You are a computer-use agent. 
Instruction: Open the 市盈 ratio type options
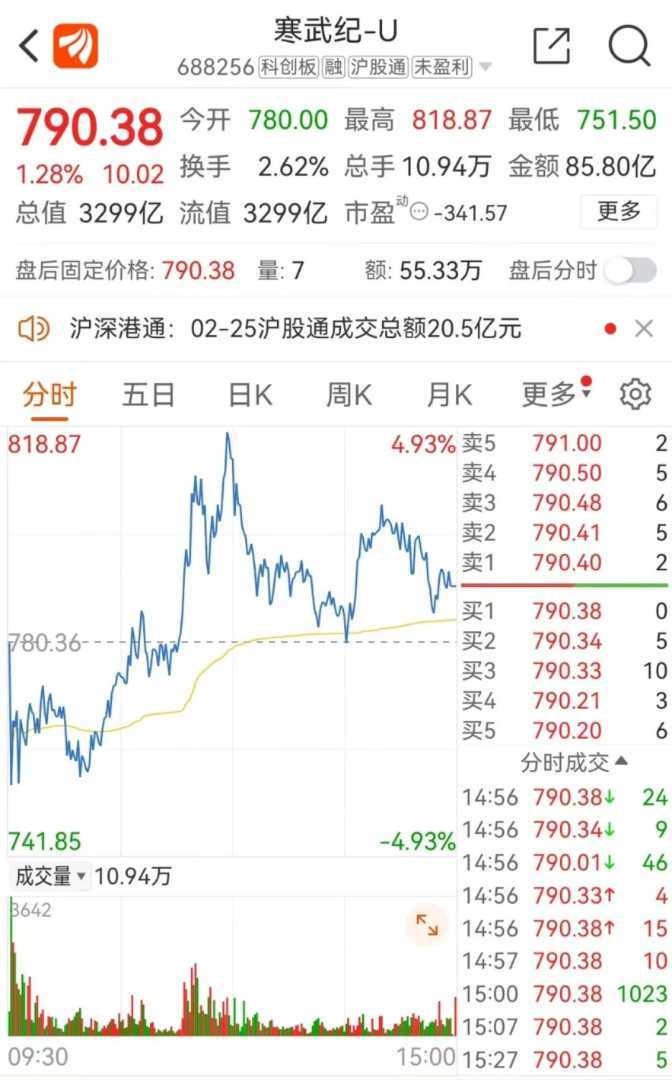click(419, 212)
